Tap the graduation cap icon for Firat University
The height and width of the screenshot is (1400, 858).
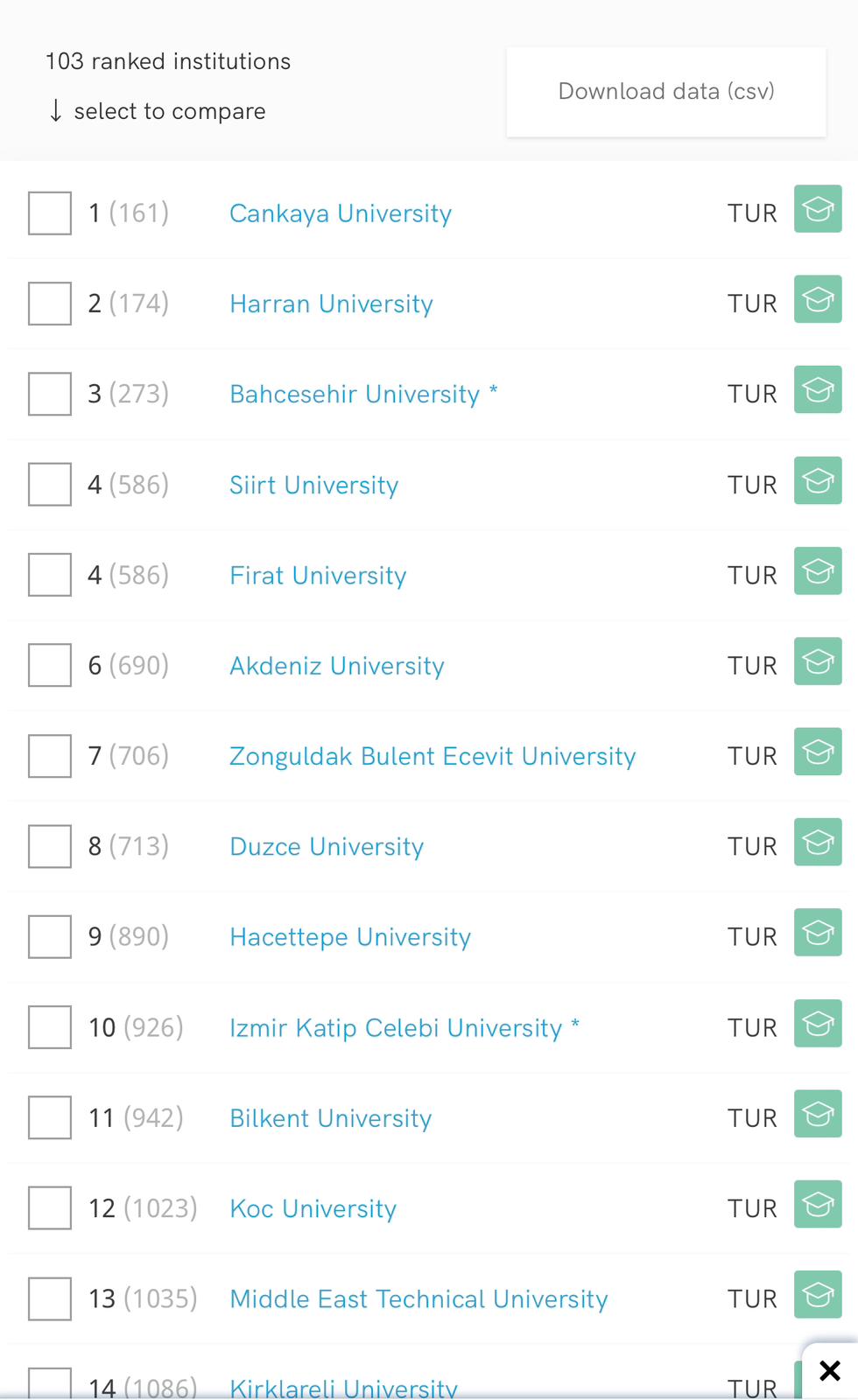pos(818,570)
